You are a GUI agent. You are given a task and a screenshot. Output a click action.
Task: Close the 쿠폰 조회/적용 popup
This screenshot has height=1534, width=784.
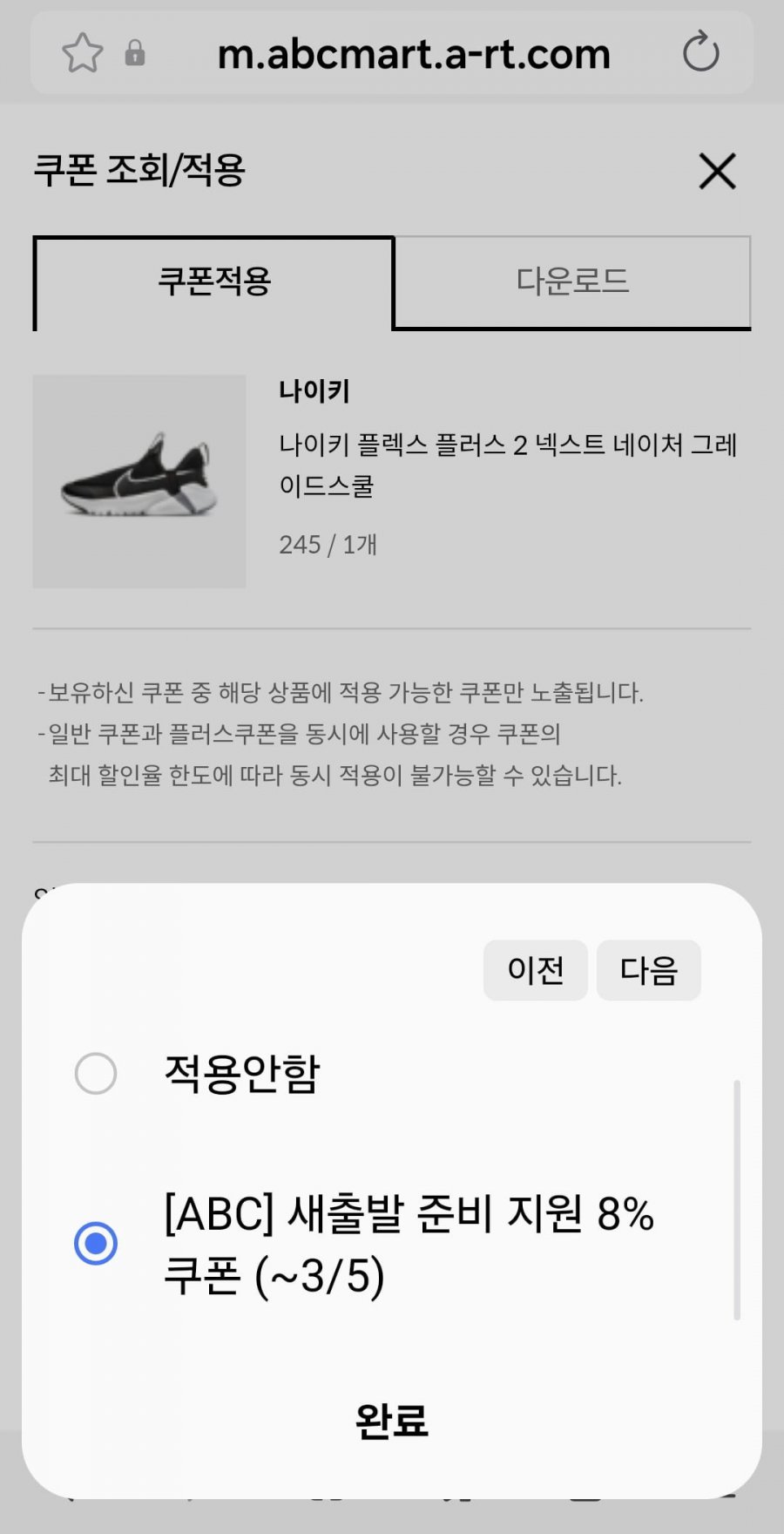click(x=717, y=171)
